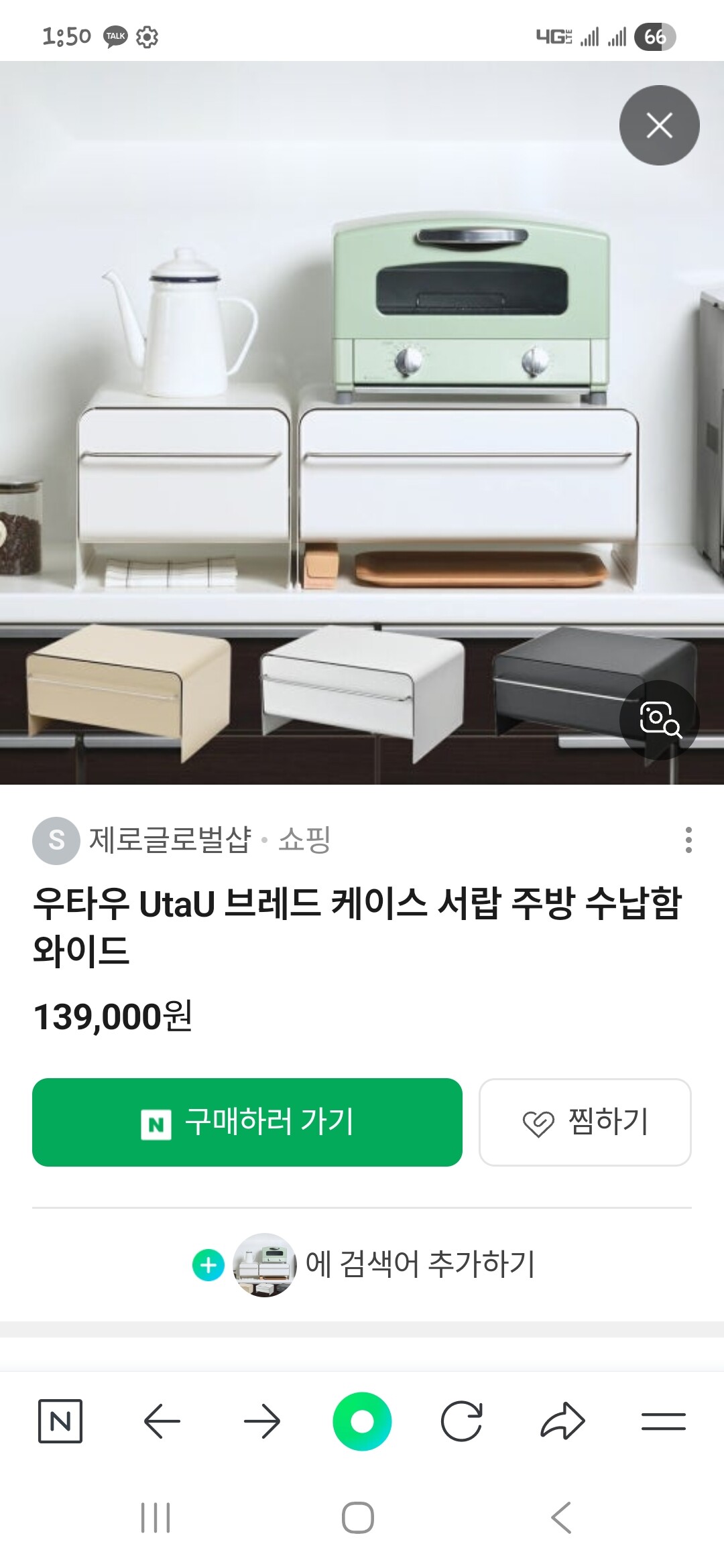Close the product image view
This screenshot has height=1568, width=724.
coord(659,125)
